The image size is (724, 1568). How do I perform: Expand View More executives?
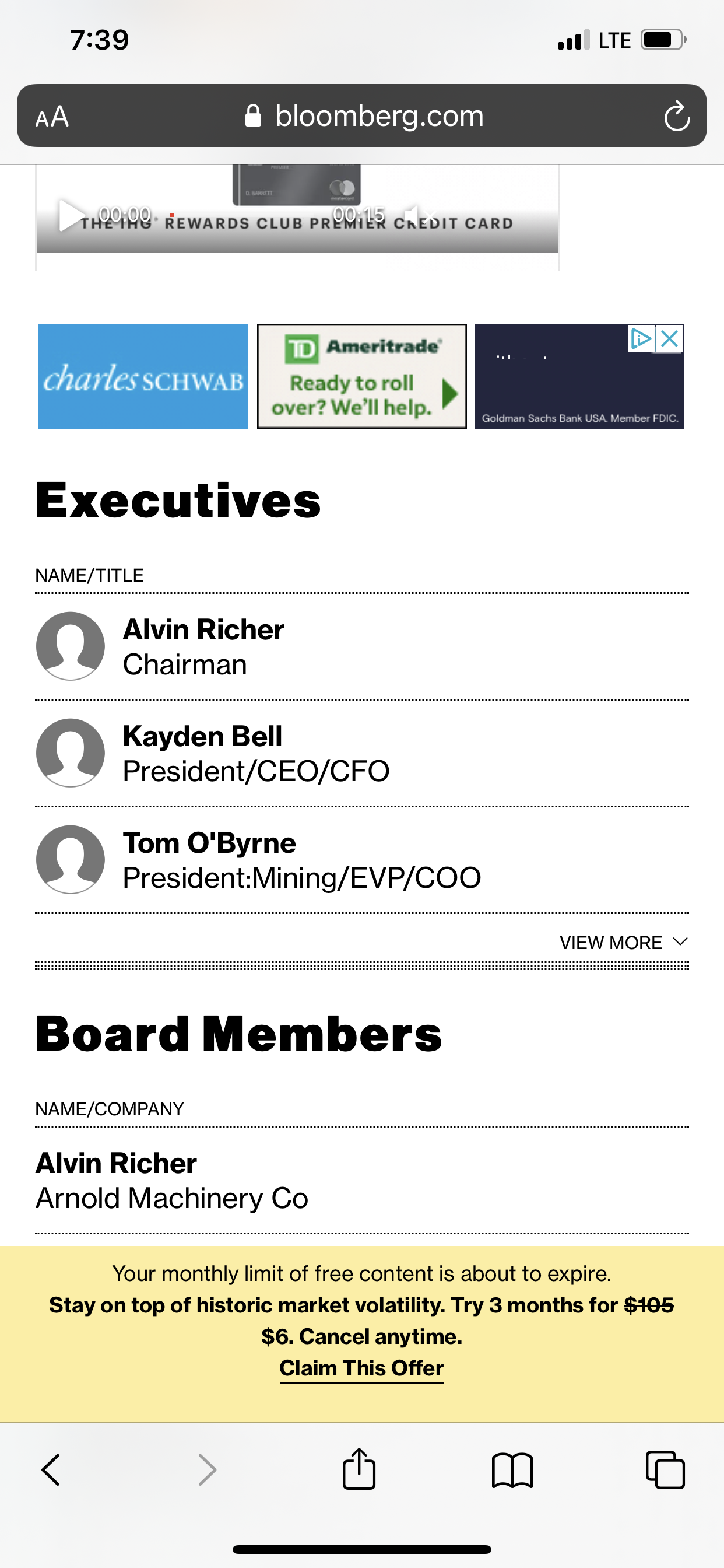point(624,942)
